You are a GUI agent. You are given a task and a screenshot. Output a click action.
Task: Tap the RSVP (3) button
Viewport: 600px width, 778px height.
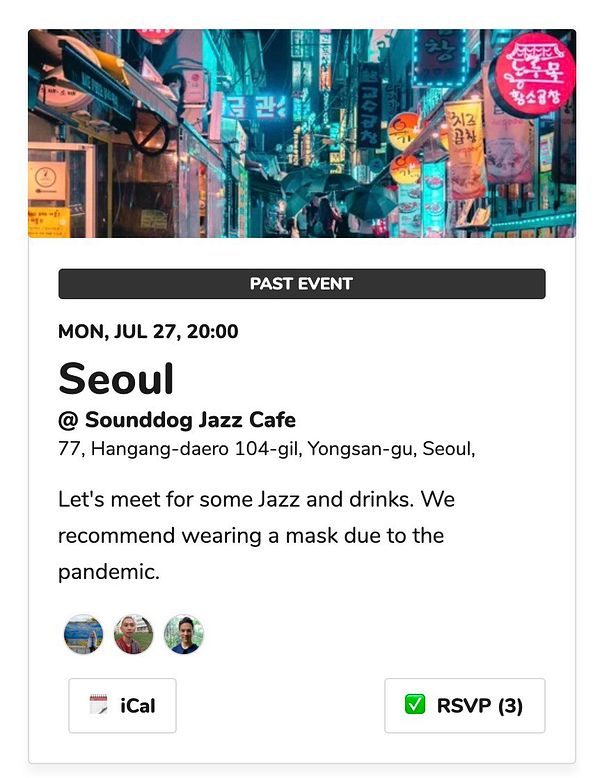(465, 705)
